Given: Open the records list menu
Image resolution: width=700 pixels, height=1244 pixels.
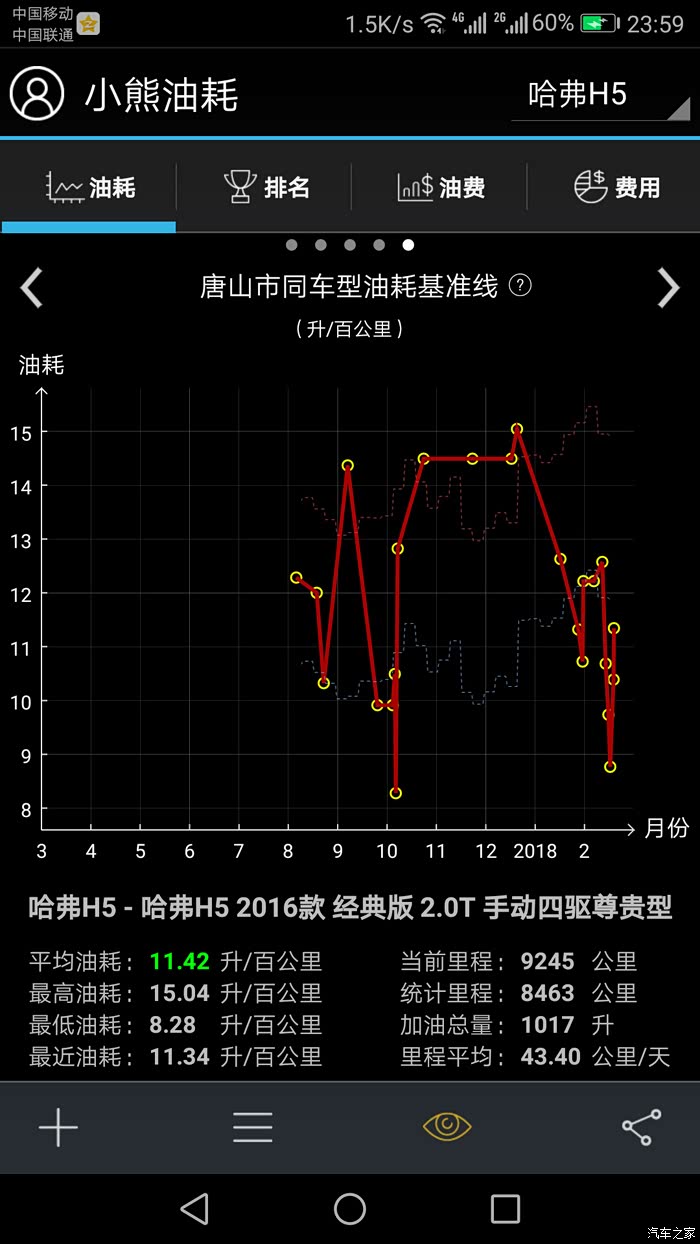Looking at the screenshot, I should 253,1127.
